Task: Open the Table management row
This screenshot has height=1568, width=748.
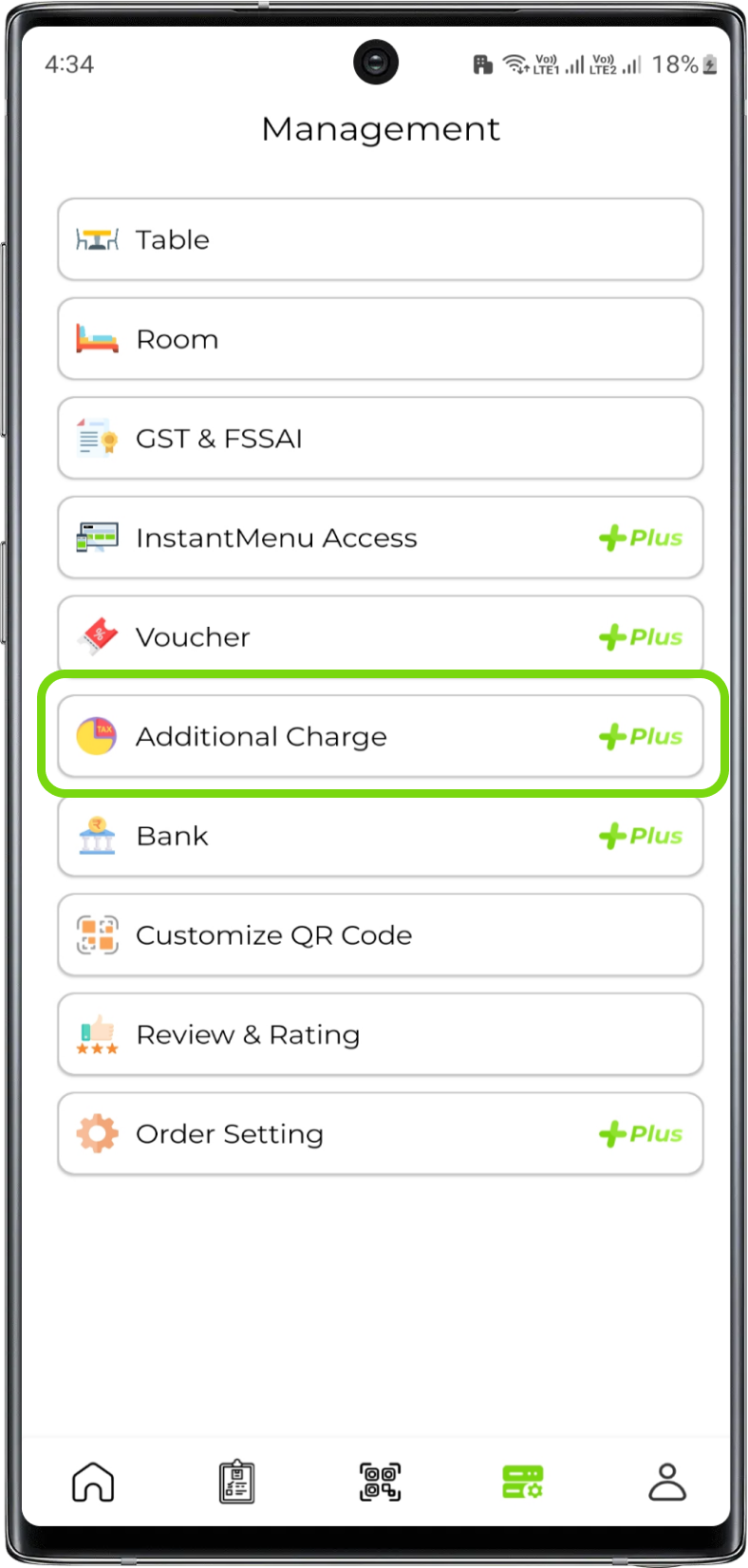Action: tap(380, 239)
